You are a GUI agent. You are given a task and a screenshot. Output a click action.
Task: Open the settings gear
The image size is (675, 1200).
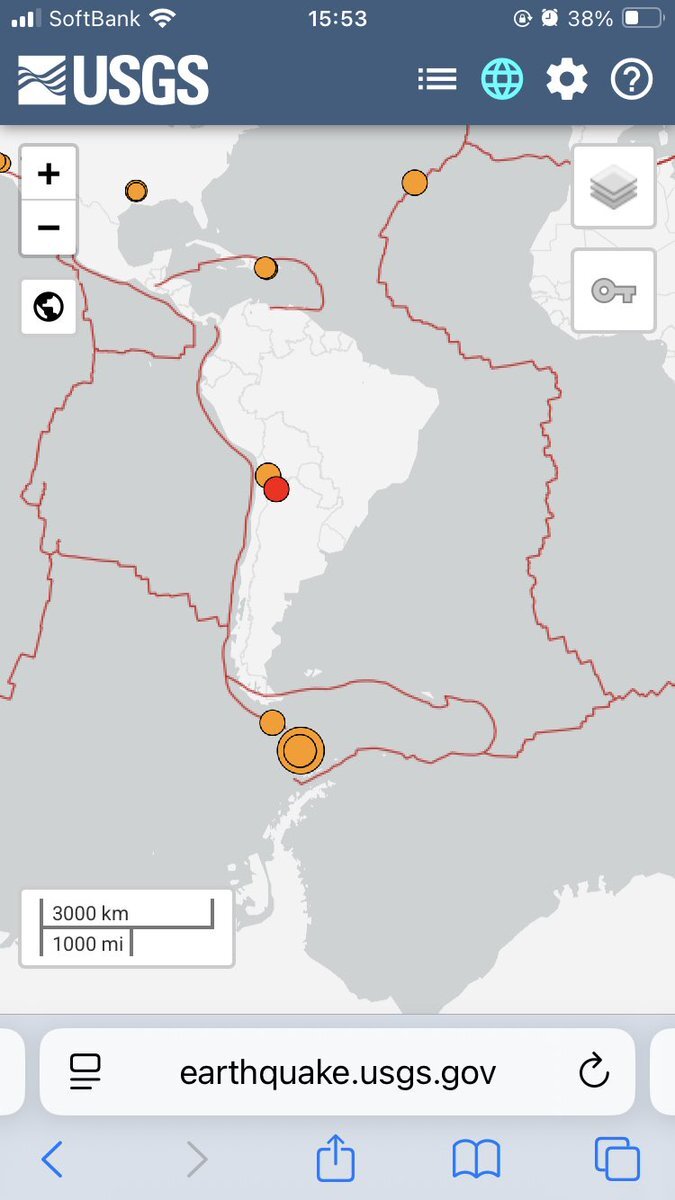coord(567,80)
